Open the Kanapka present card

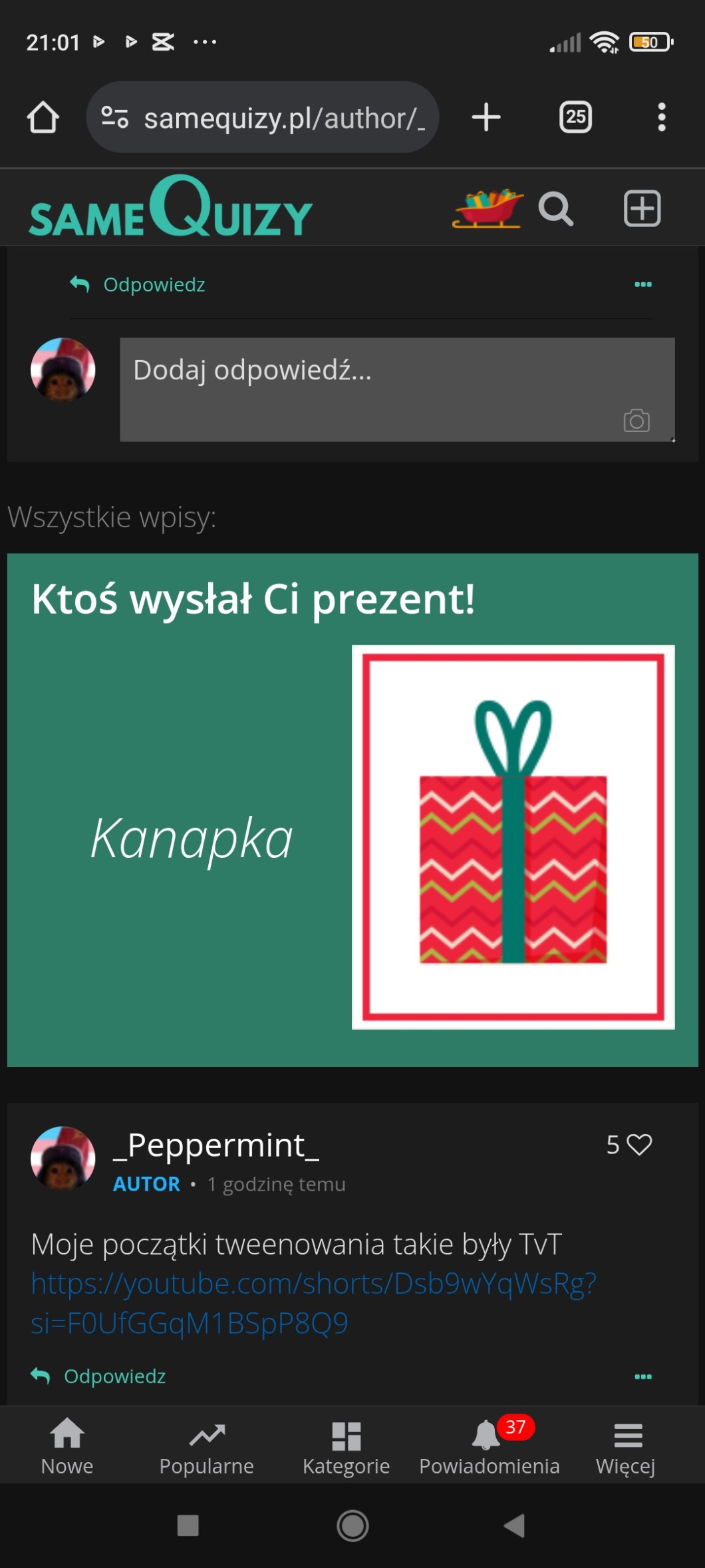[x=352, y=810]
